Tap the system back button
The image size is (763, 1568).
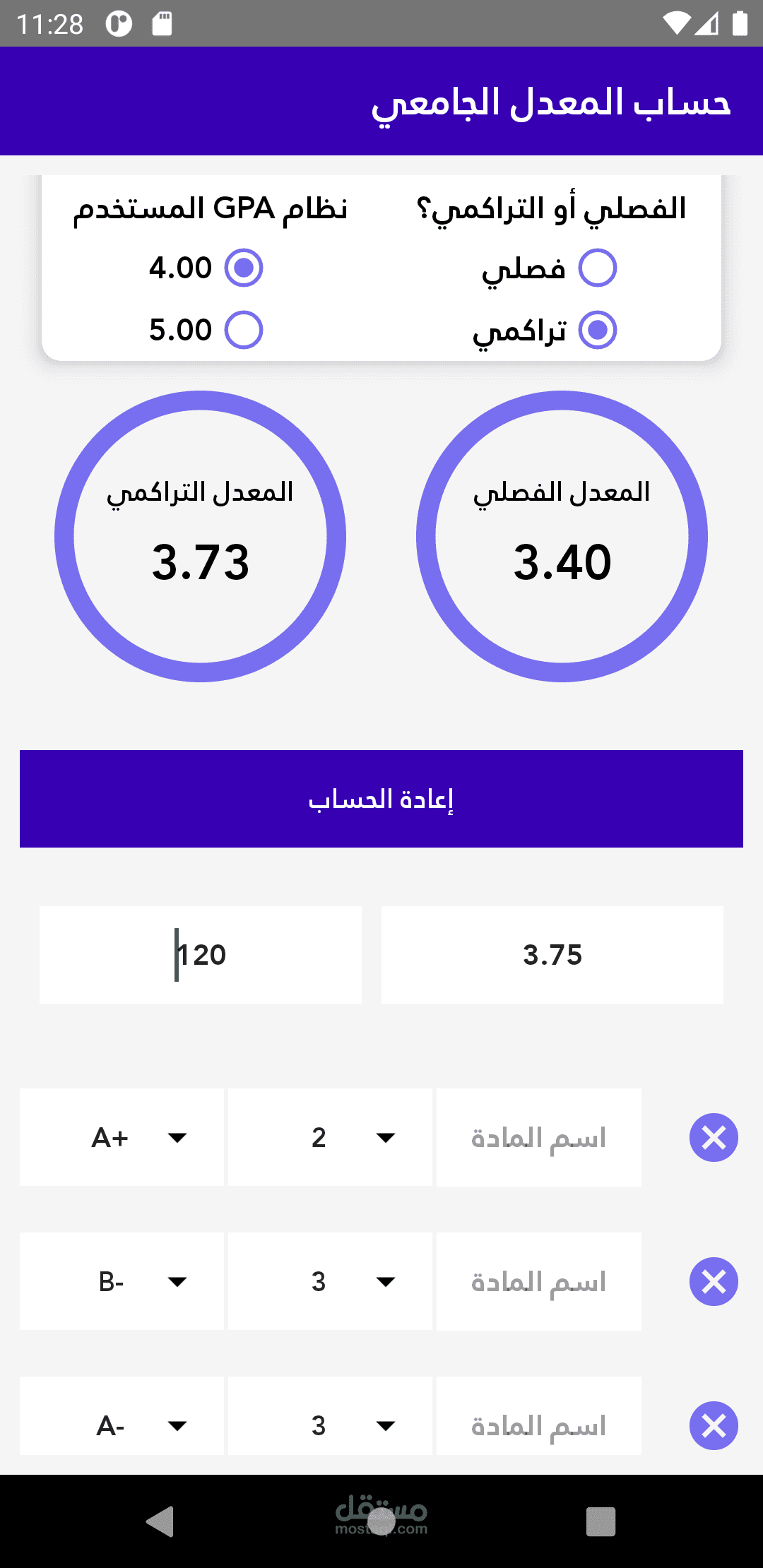point(161,1521)
